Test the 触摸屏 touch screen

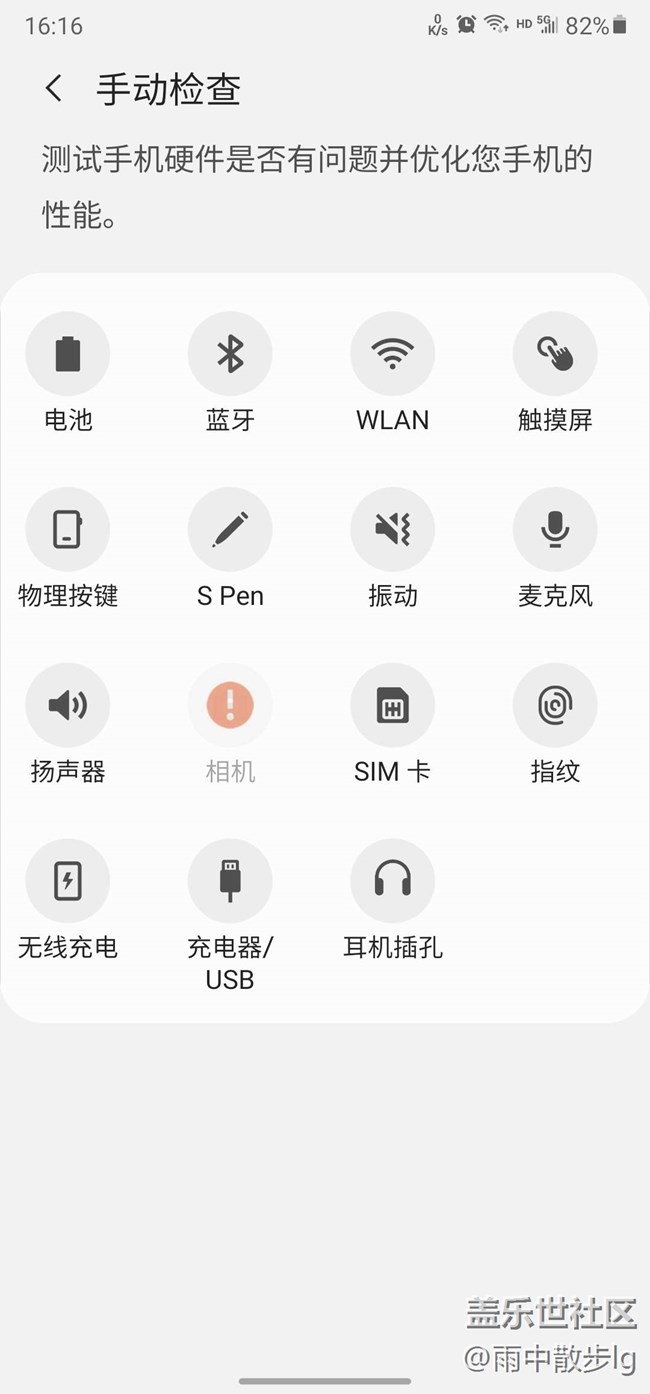coord(555,354)
